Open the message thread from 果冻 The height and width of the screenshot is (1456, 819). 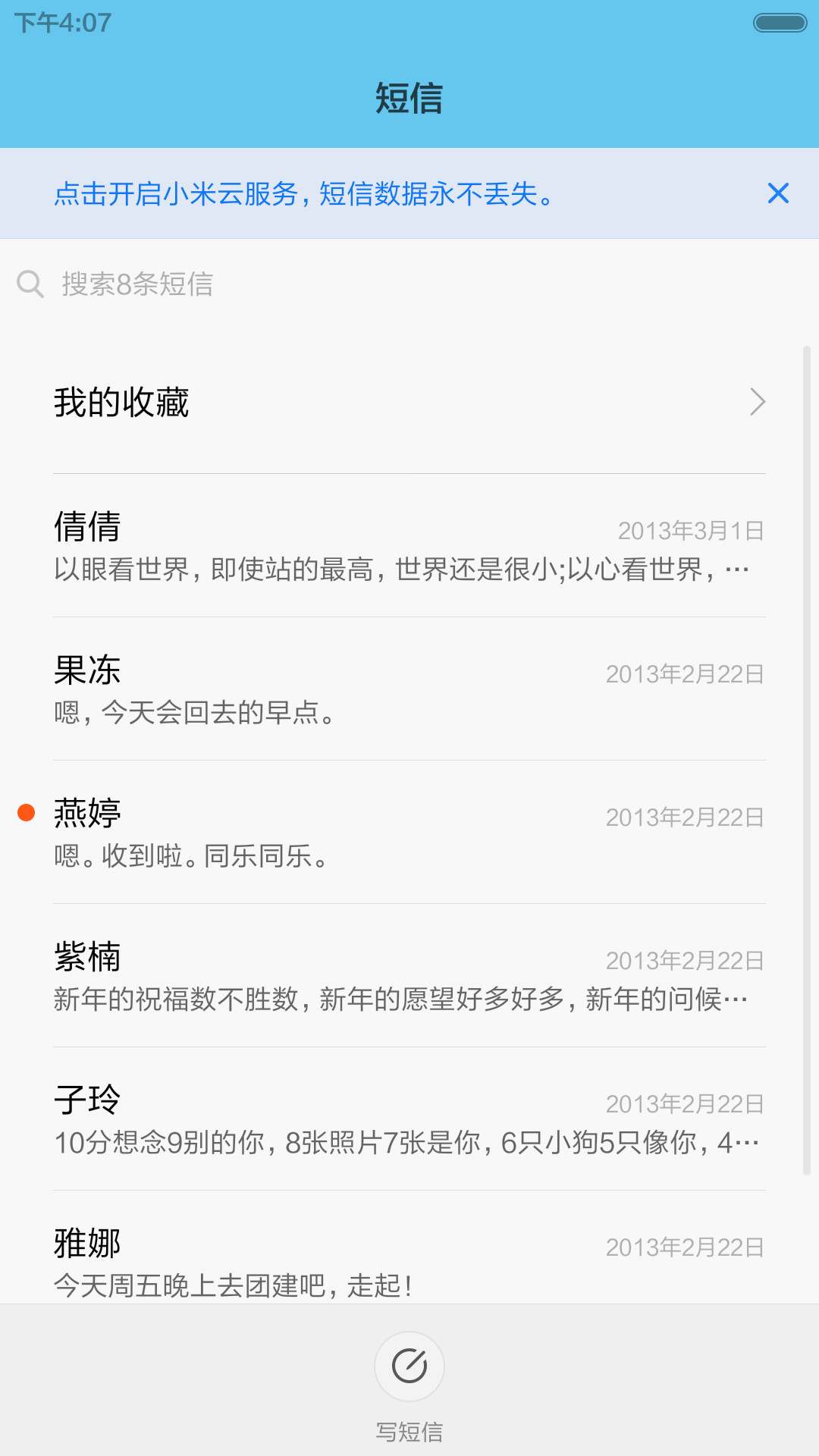409,689
